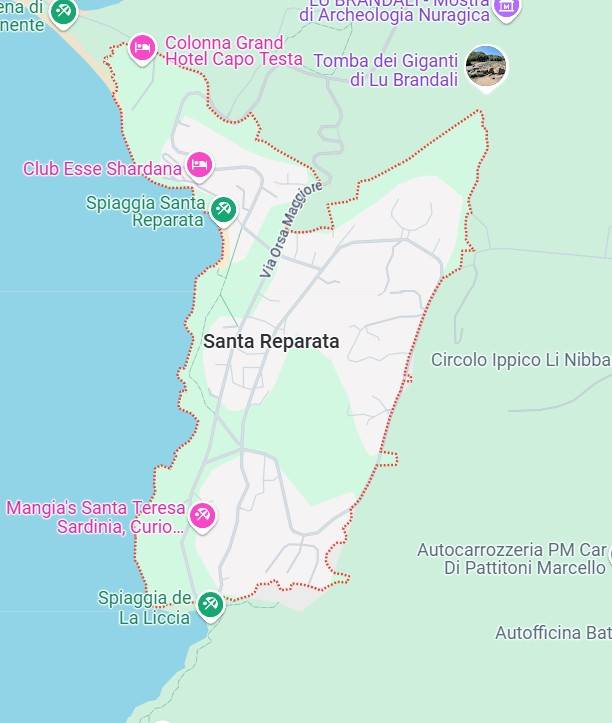Image resolution: width=612 pixels, height=723 pixels.
Task: Tap the Archeologia Nuragica museum marker
Action: coord(506,8)
